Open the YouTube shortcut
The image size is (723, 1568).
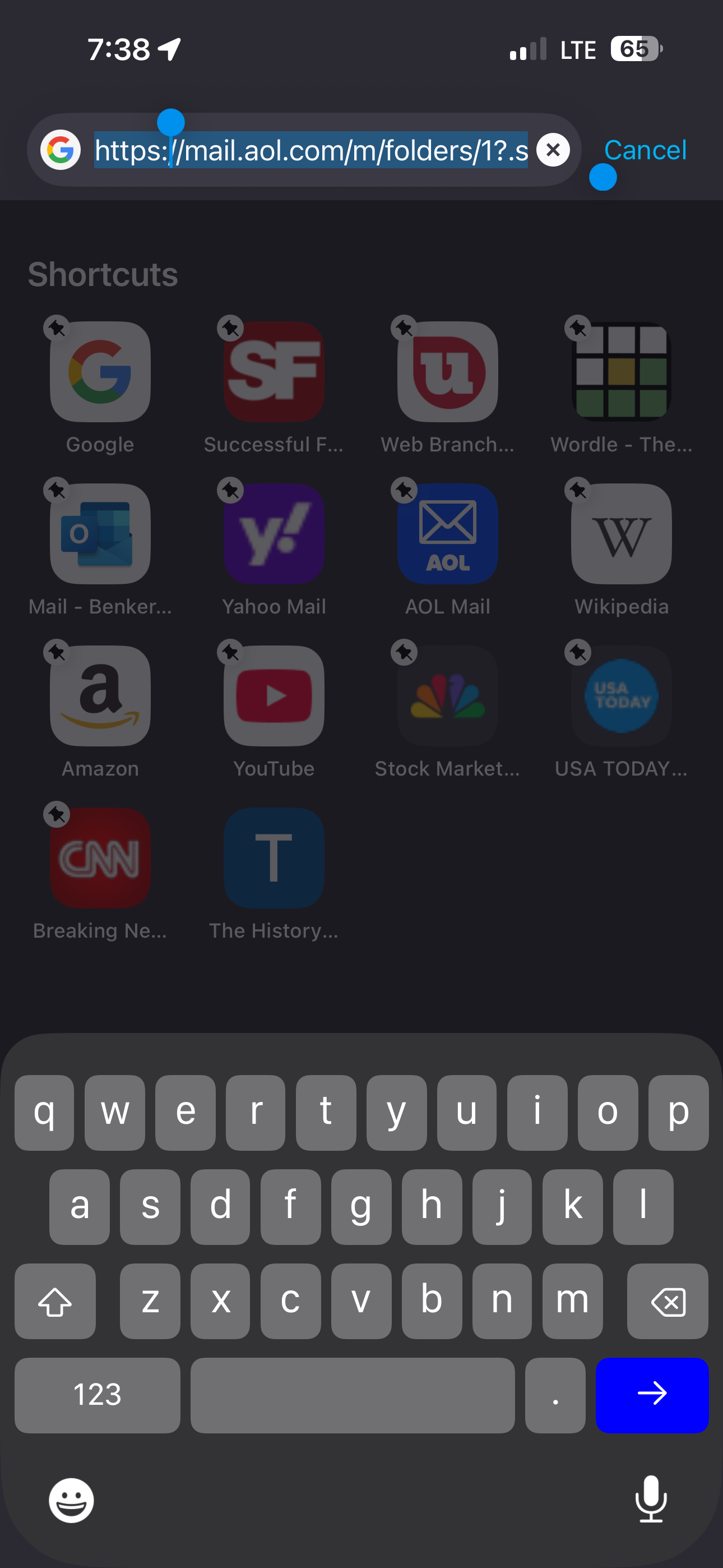274,696
